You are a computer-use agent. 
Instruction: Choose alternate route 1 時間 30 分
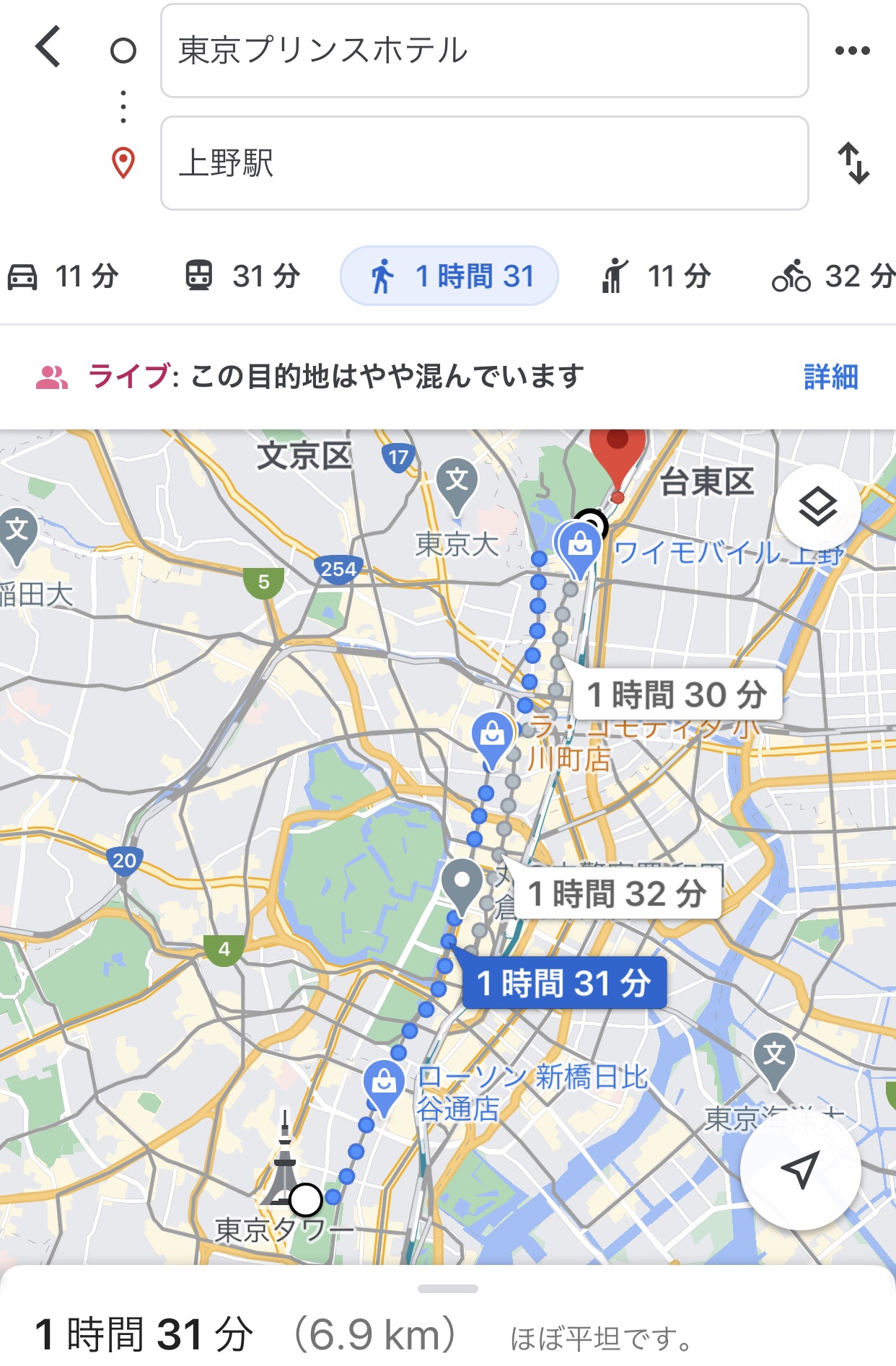pyautogui.click(x=676, y=695)
